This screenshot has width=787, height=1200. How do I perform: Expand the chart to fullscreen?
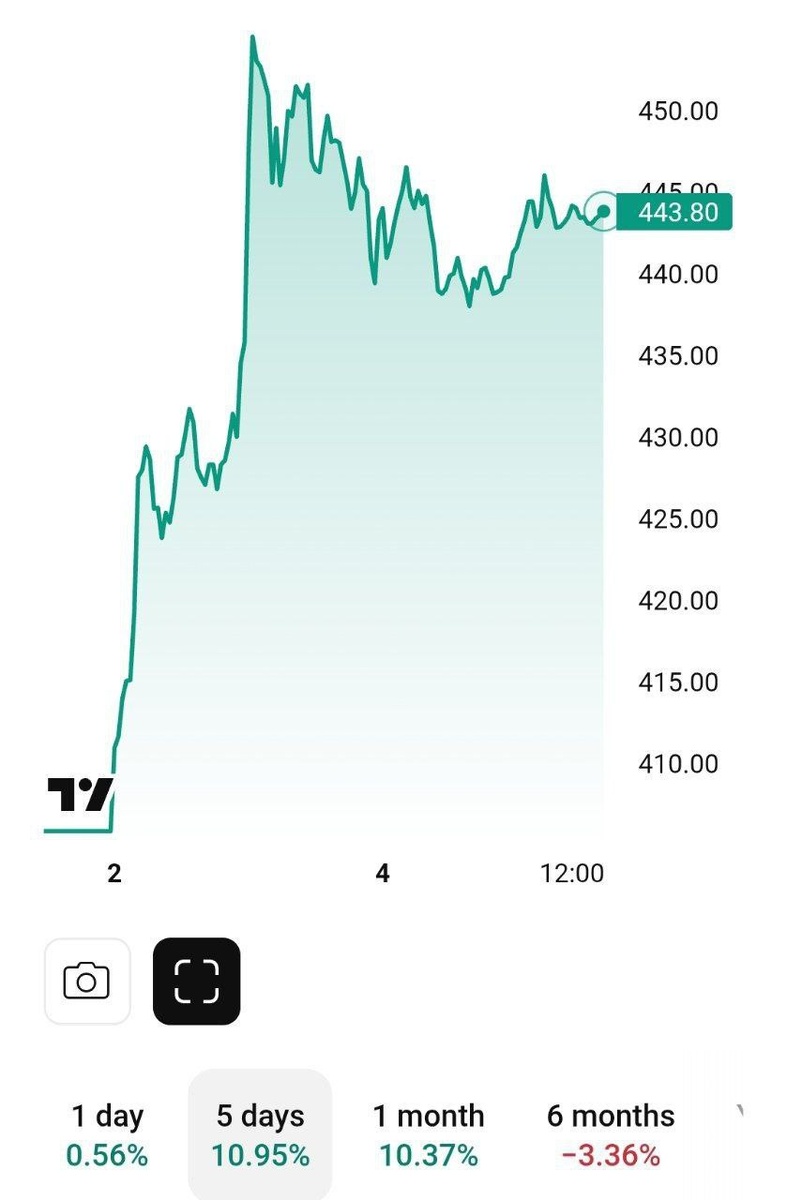click(196, 981)
